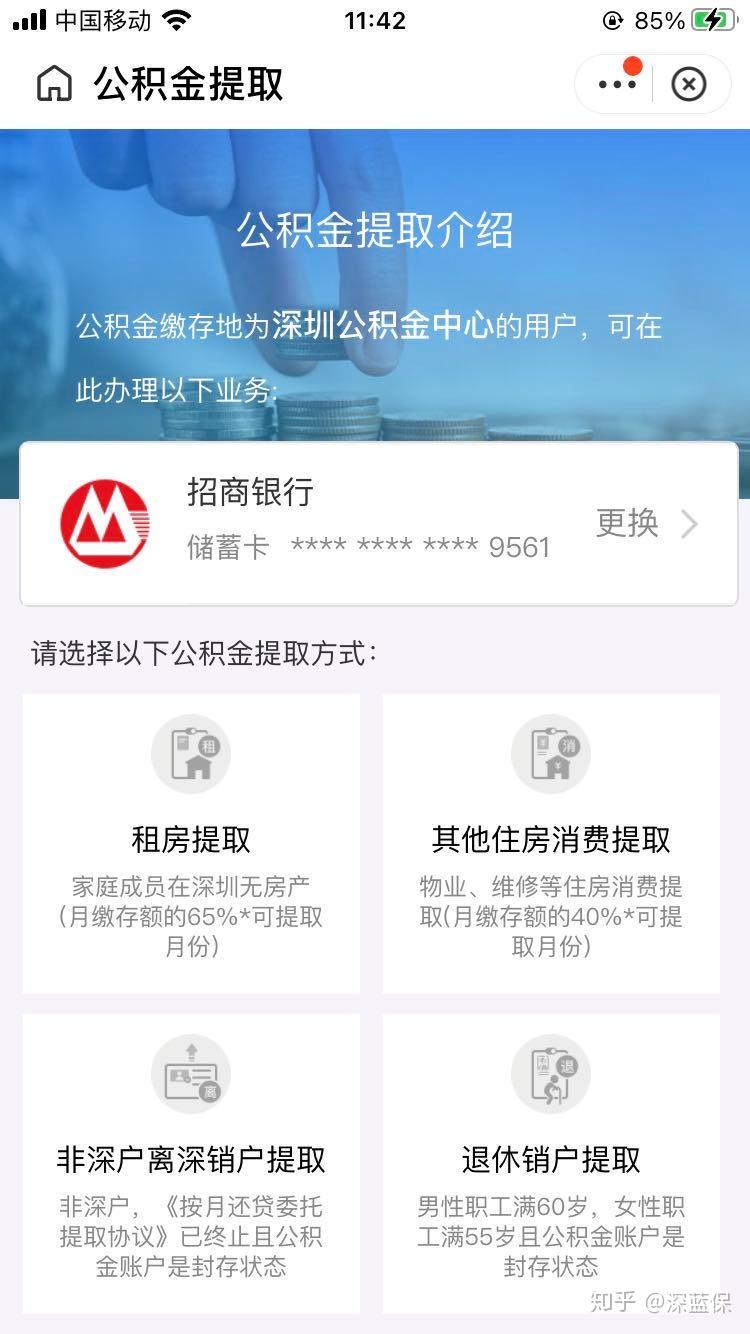This screenshot has height=1334, width=750.
Task: Open 非深户离深销户提取 card
Action: click(x=191, y=1163)
